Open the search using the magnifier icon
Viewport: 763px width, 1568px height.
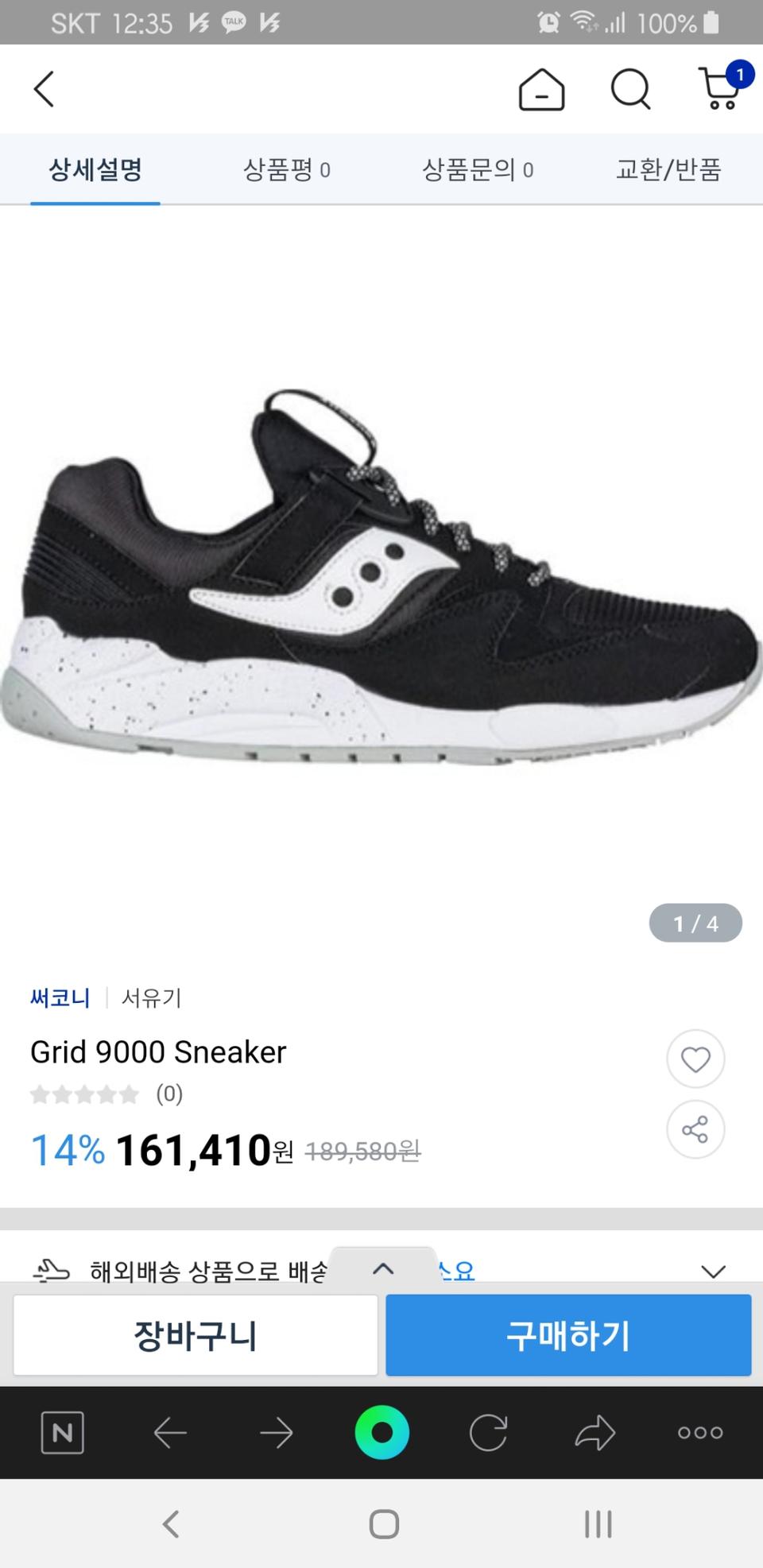(x=630, y=89)
